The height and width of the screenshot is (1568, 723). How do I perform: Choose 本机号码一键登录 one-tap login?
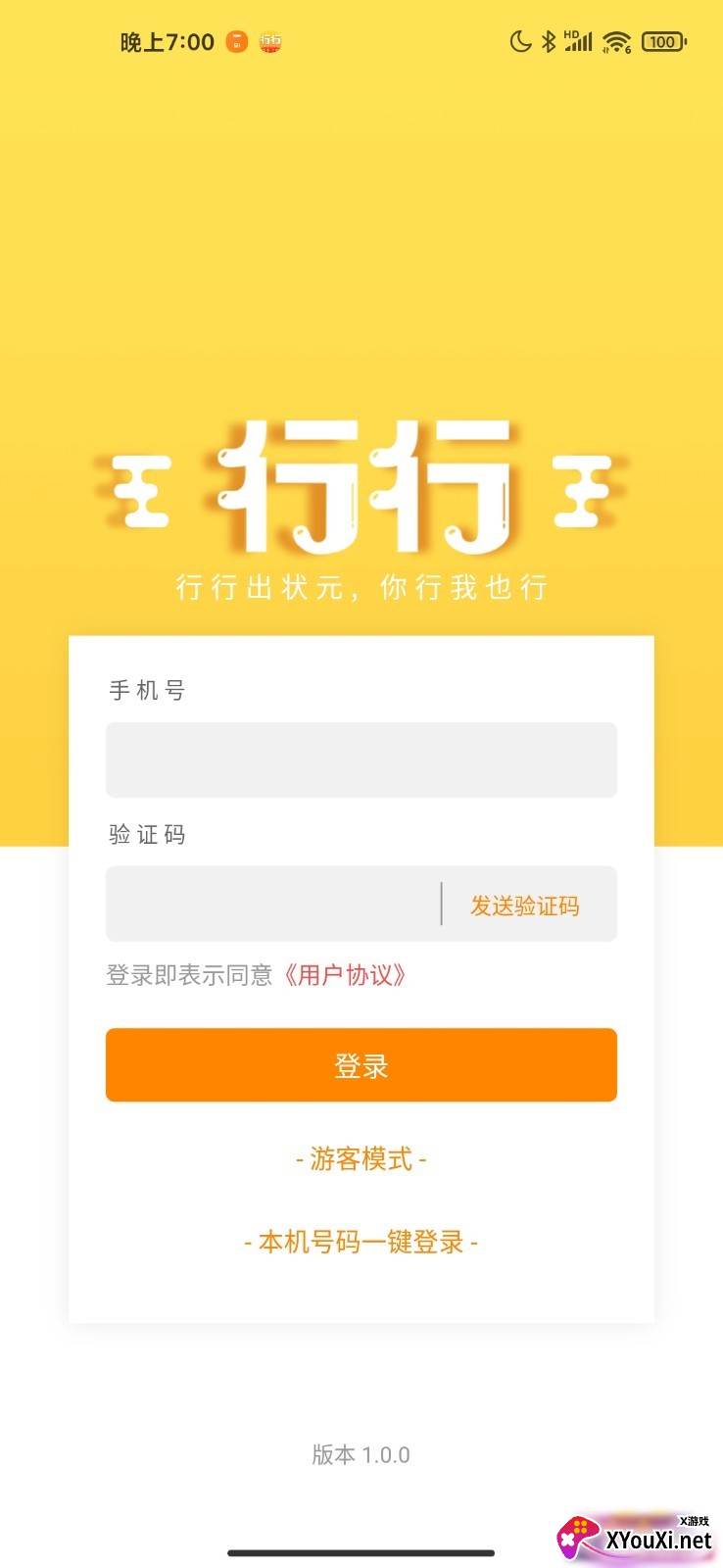(361, 1243)
